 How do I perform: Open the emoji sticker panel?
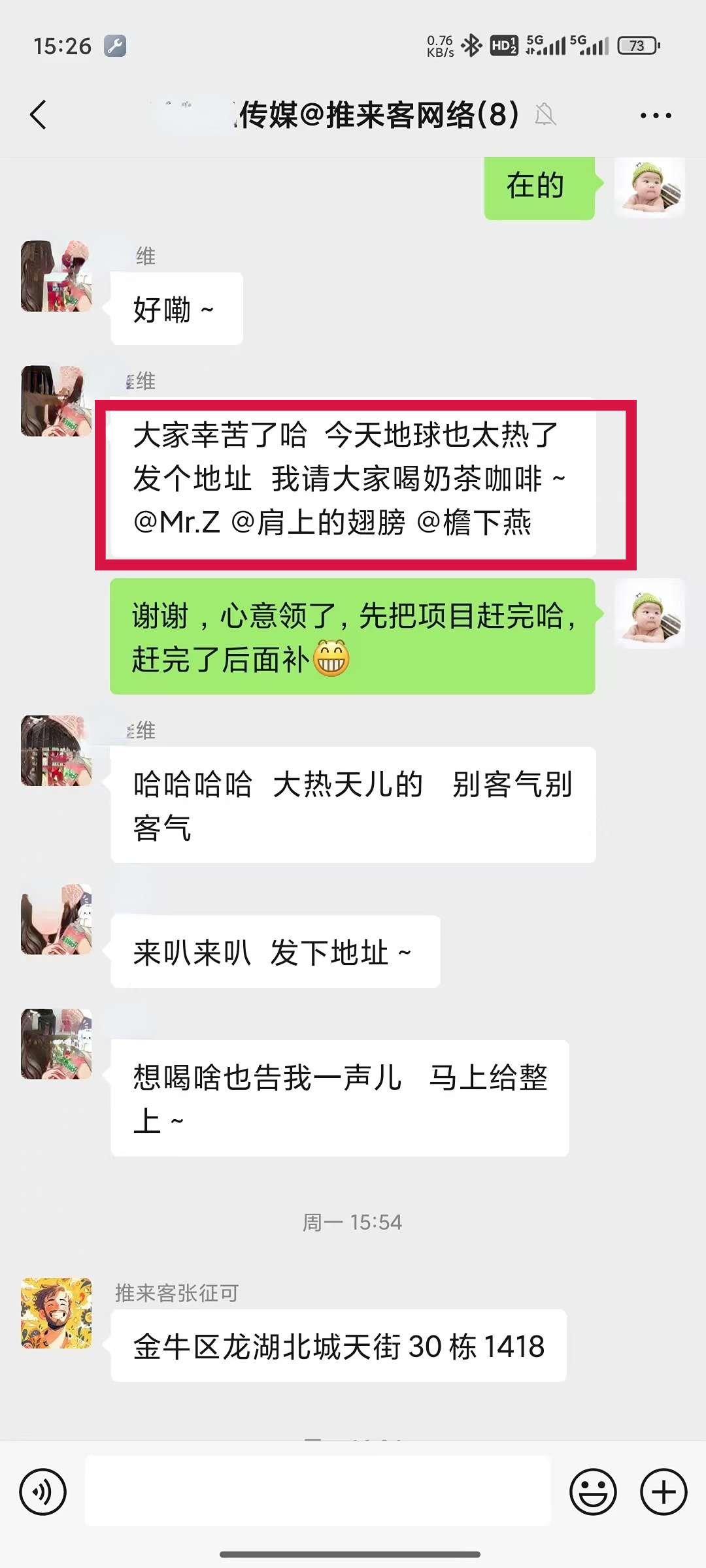tap(593, 1492)
